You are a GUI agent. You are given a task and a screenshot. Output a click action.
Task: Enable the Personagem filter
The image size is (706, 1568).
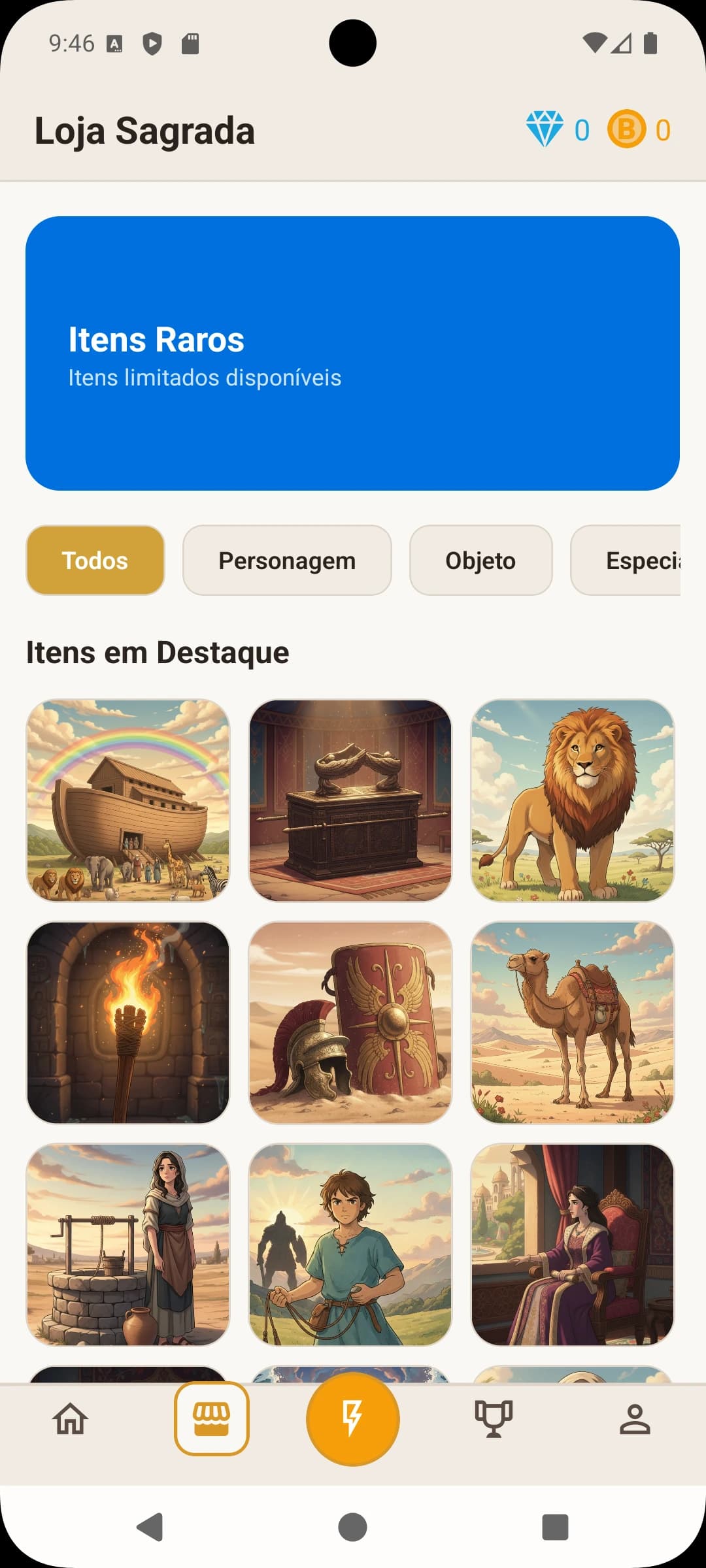pyautogui.click(x=287, y=560)
